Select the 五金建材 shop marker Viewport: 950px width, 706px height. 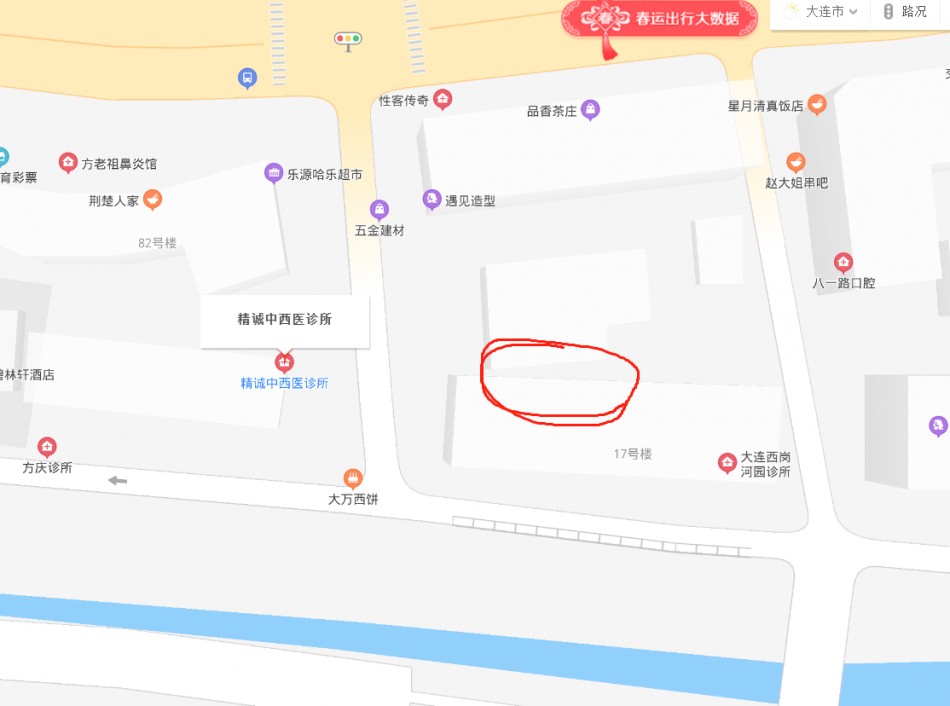(x=379, y=210)
